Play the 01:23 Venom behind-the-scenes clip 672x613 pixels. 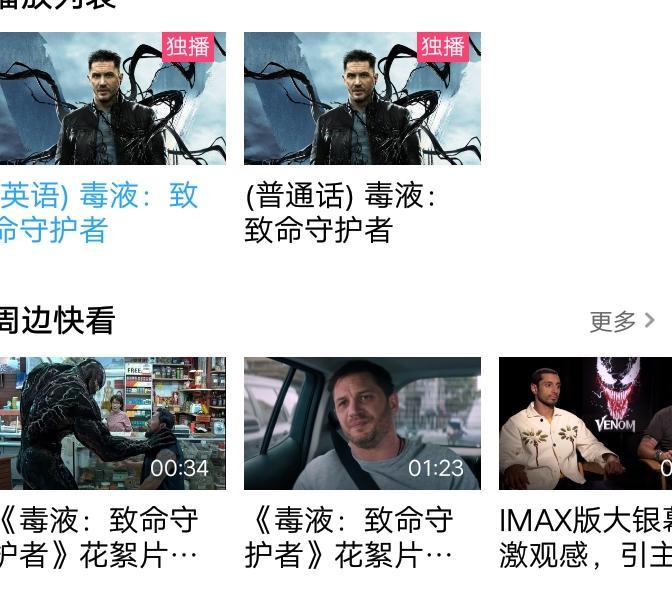(x=362, y=423)
